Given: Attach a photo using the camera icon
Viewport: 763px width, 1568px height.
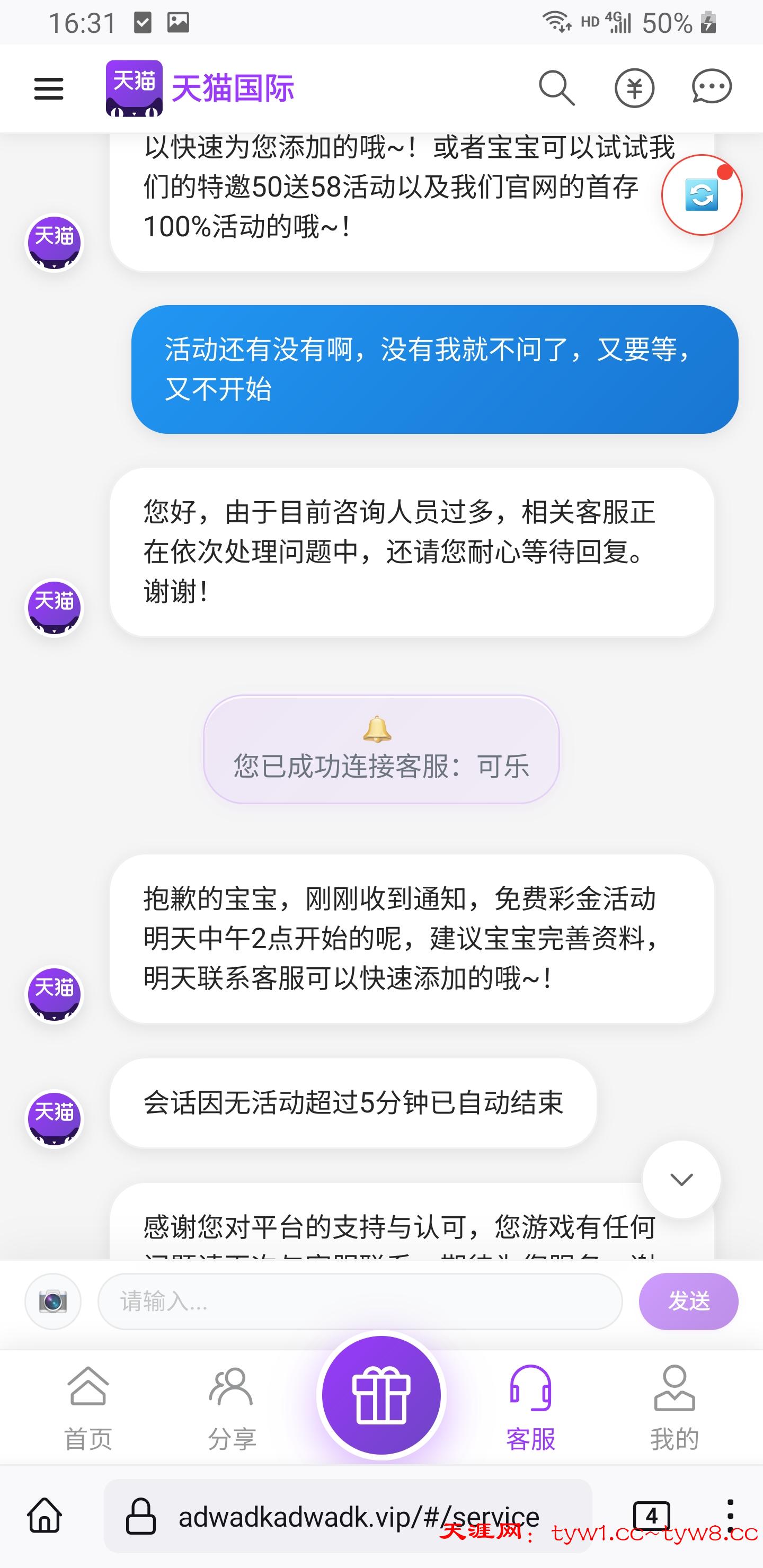Looking at the screenshot, I should [53, 1302].
